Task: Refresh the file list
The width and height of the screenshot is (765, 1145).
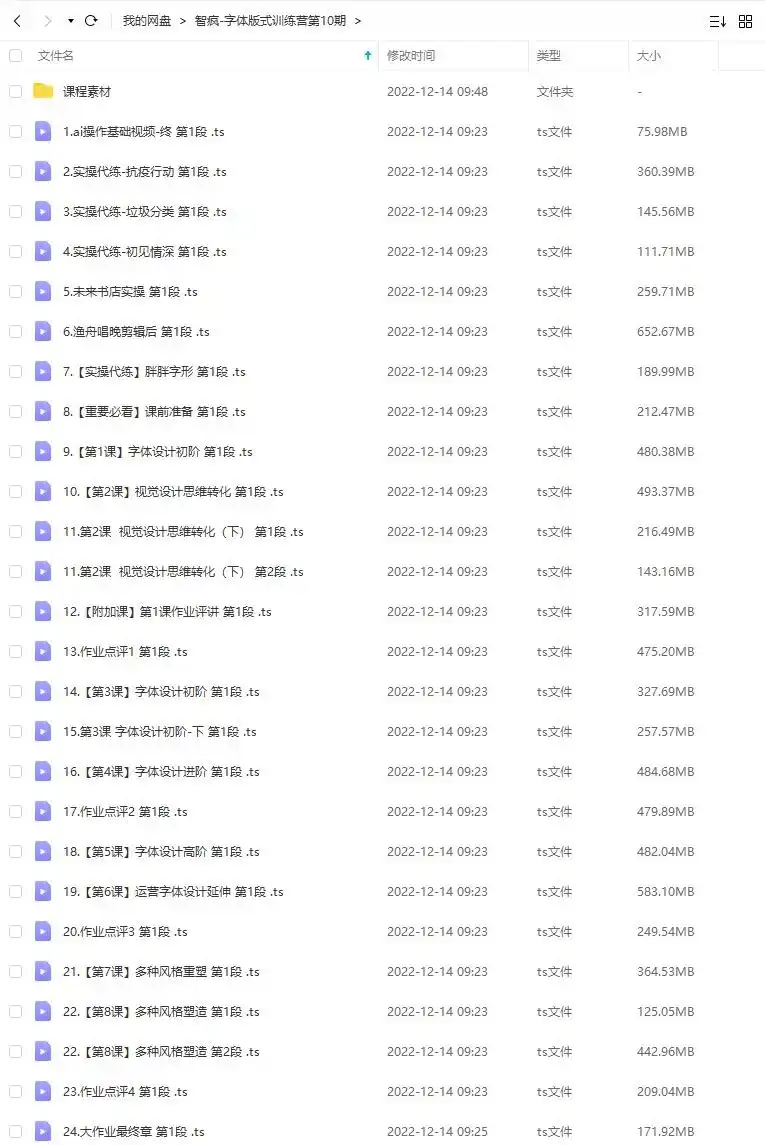Action: pyautogui.click(x=91, y=20)
